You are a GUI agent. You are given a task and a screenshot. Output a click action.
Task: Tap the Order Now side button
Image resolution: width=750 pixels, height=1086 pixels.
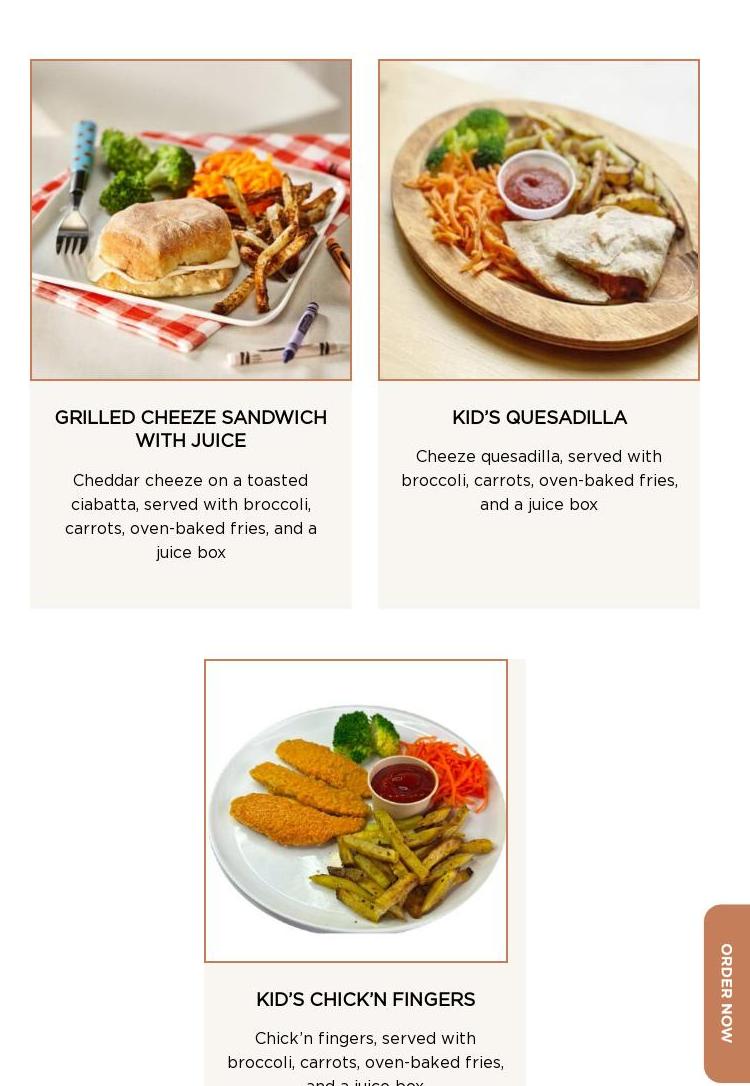click(727, 993)
